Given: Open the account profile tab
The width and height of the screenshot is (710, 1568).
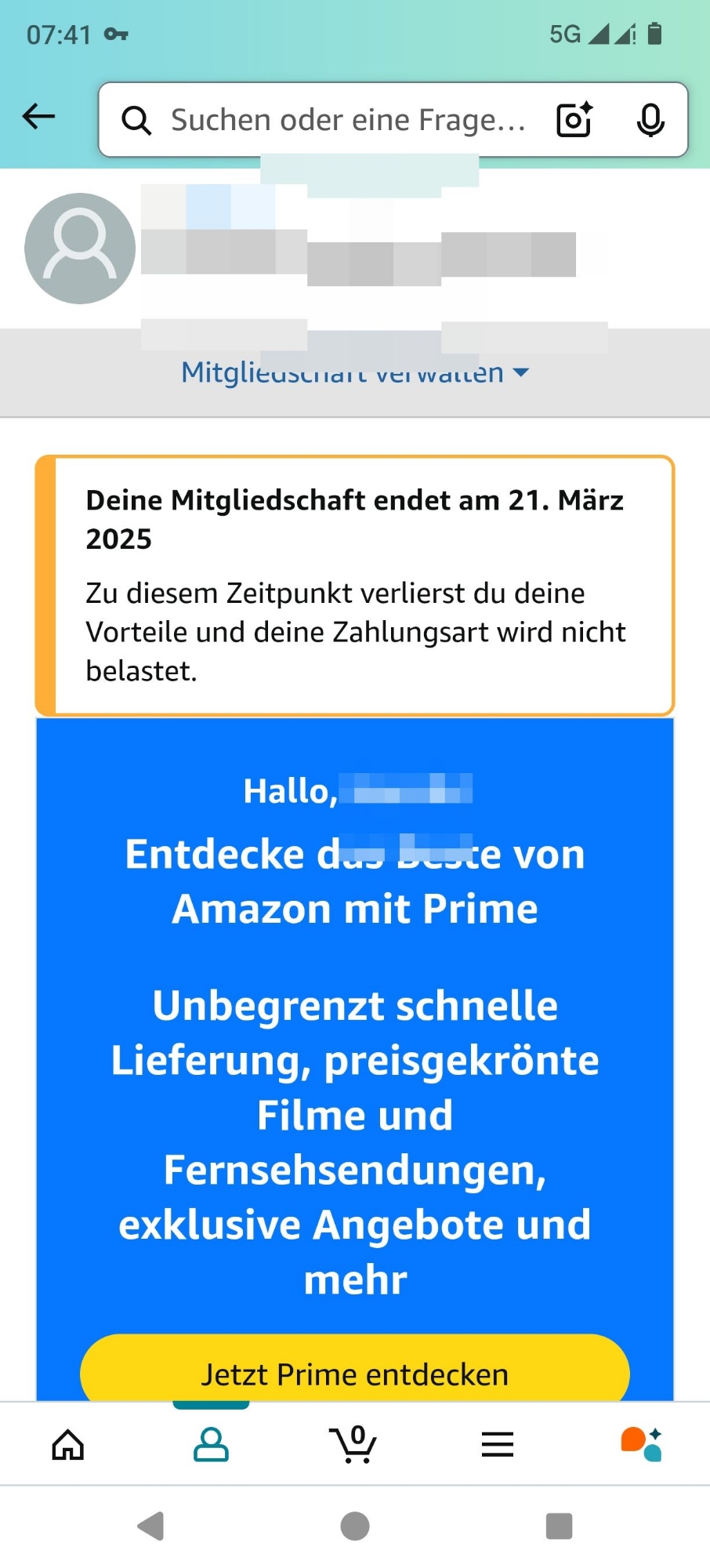Looking at the screenshot, I should 211,1444.
